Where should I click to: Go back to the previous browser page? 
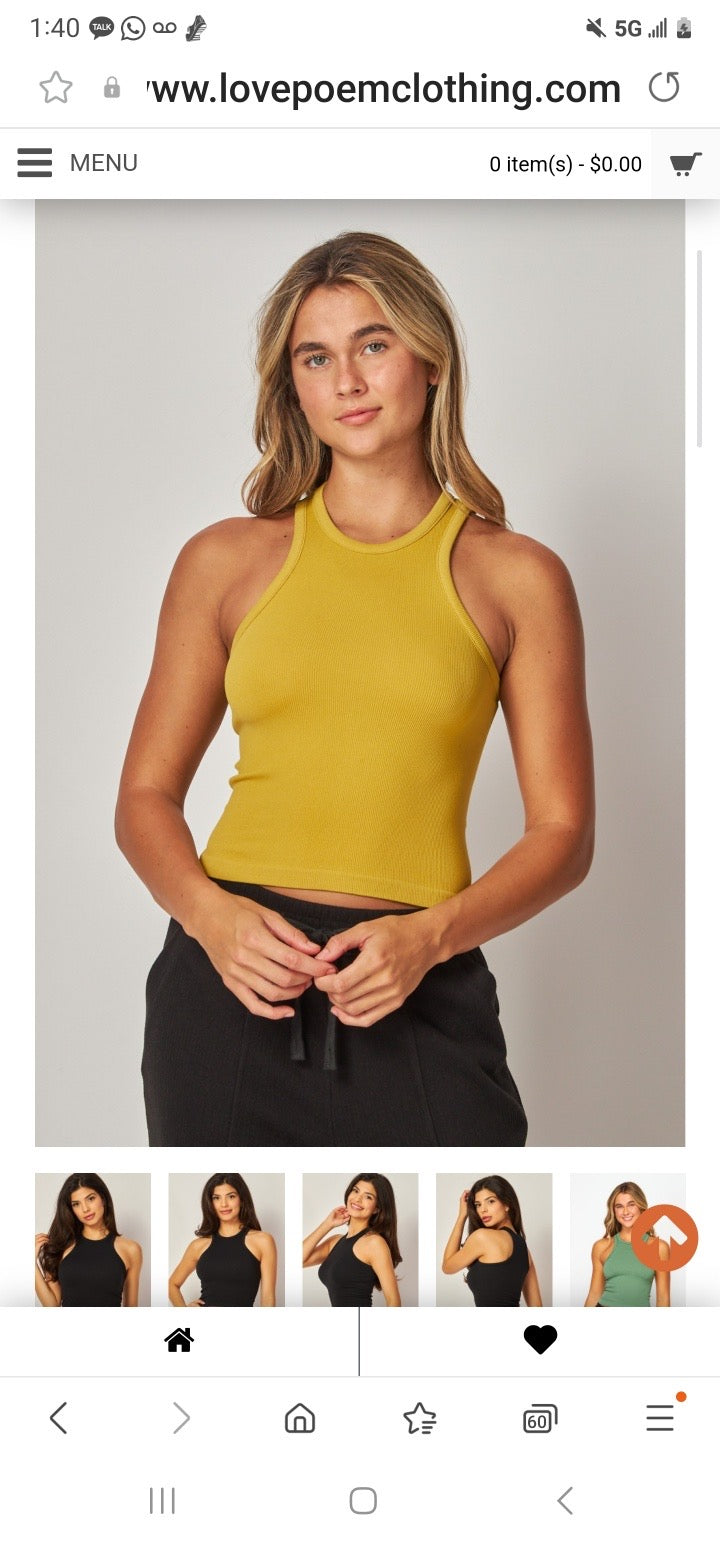(58, 1418)
